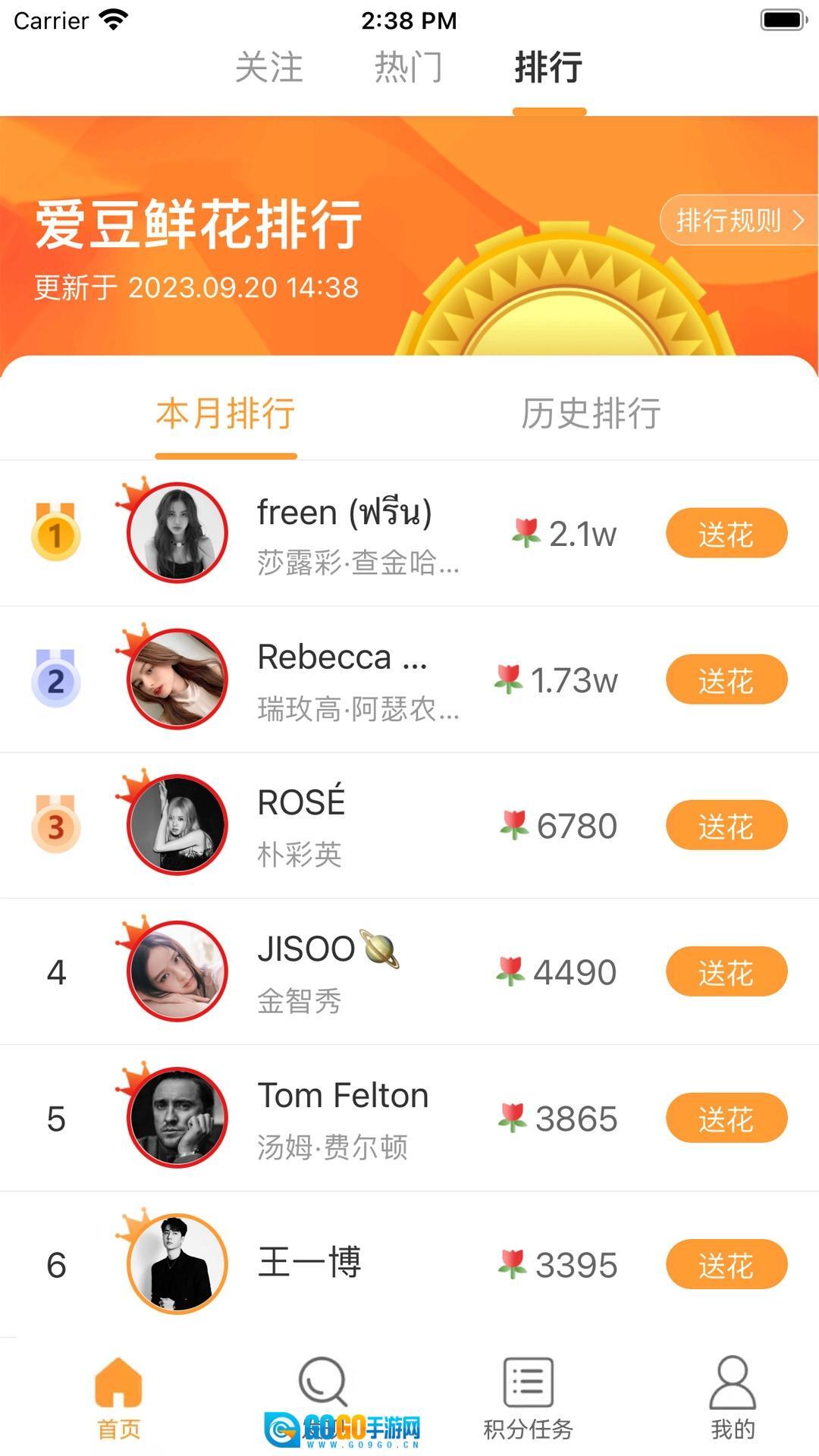This screenshot has height=1456, width=819.
Task: Tap JISOO's avatar with red crown border
Action: (x=177, y=971)
